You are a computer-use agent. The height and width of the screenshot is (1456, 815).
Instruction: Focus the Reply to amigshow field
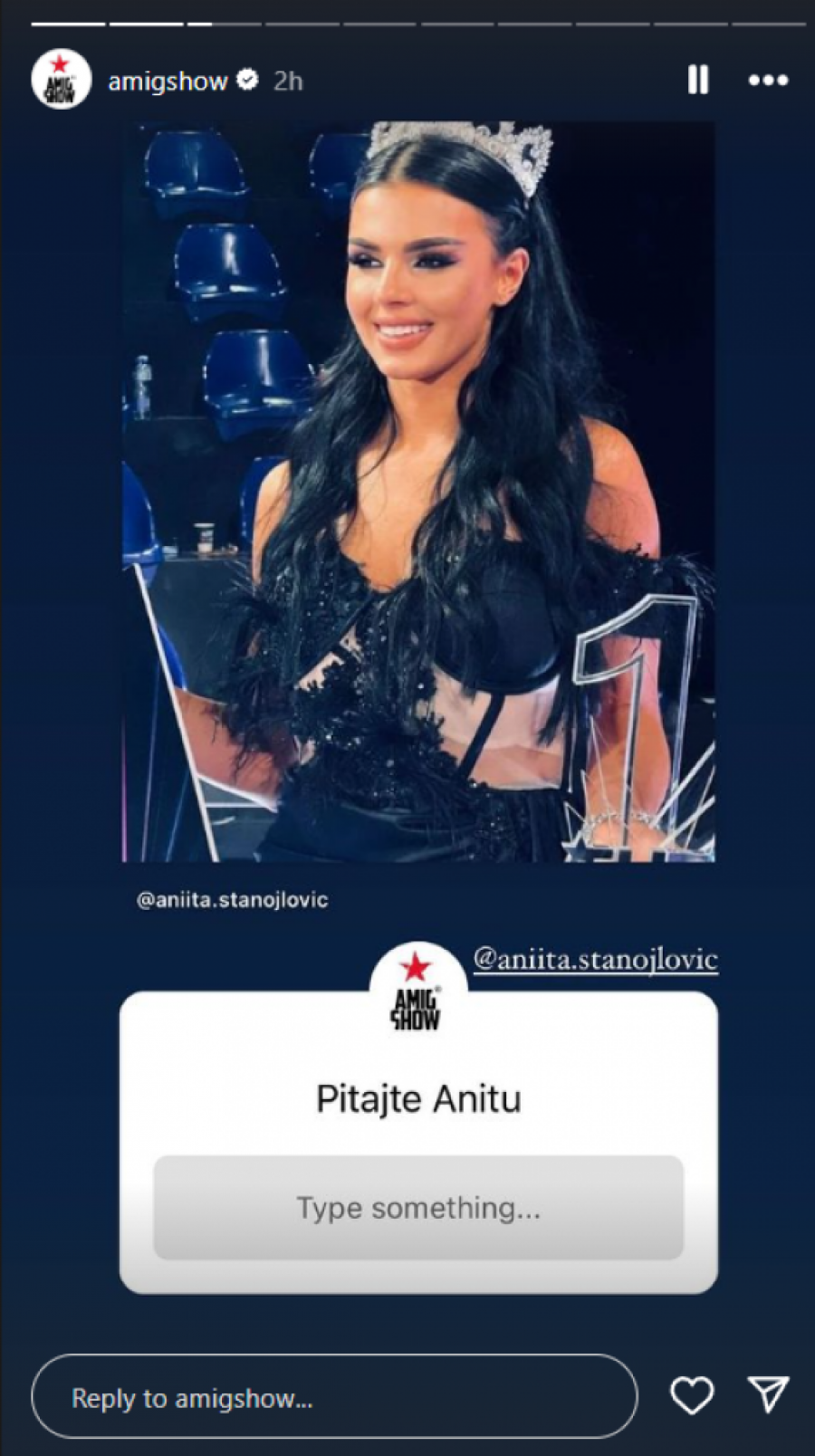point(334,1398)
